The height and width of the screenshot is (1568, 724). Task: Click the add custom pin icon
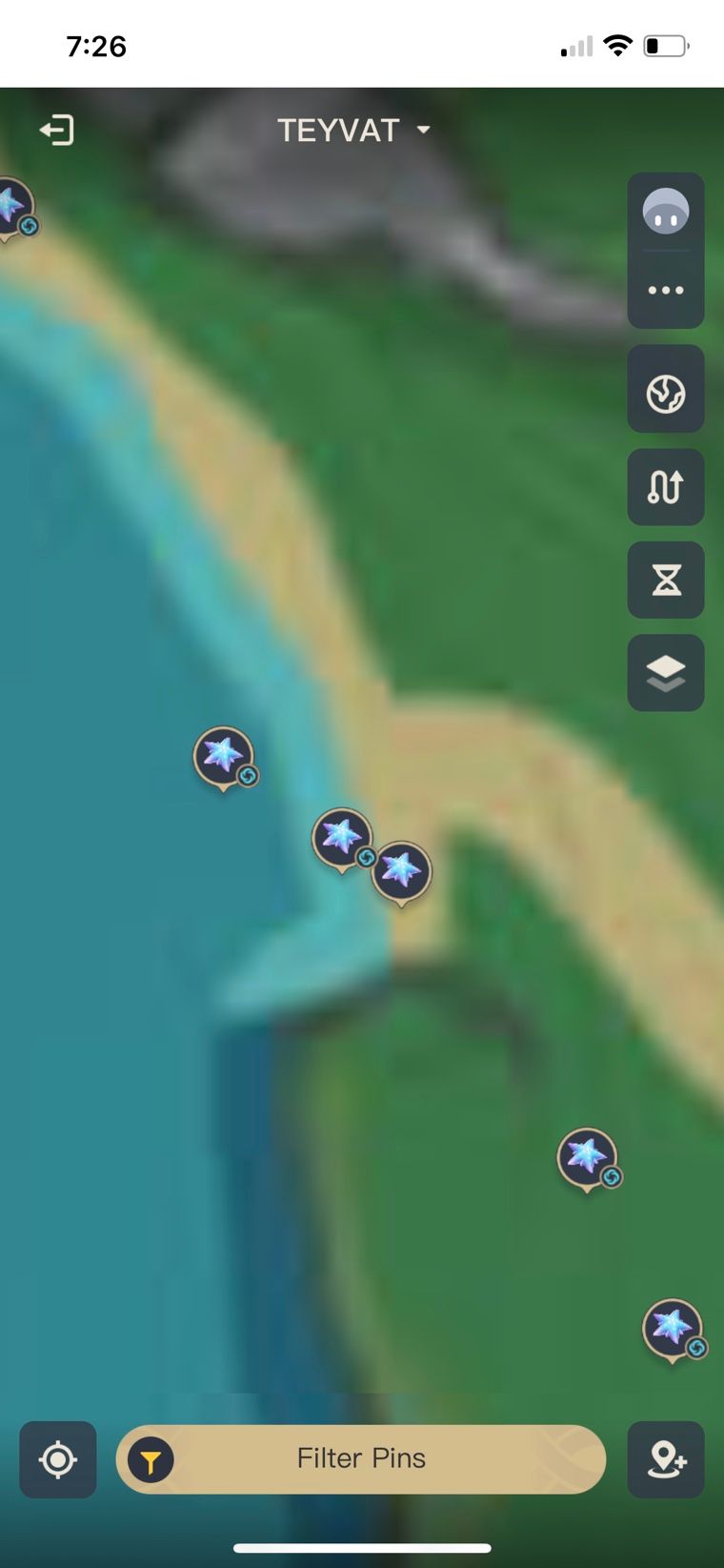tap(665, 1458)
